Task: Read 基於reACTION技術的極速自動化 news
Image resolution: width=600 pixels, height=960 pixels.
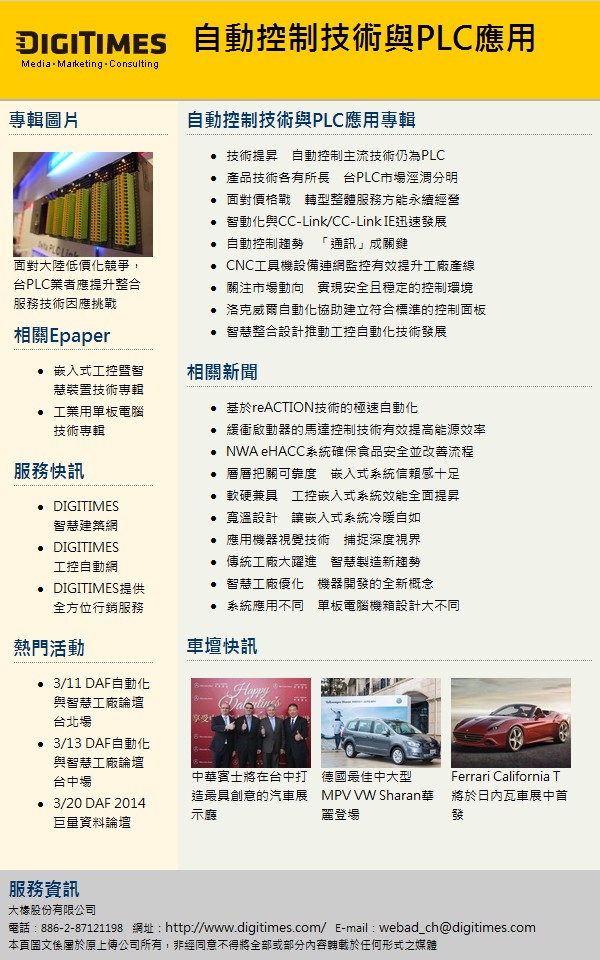Action: coord(322,408)
